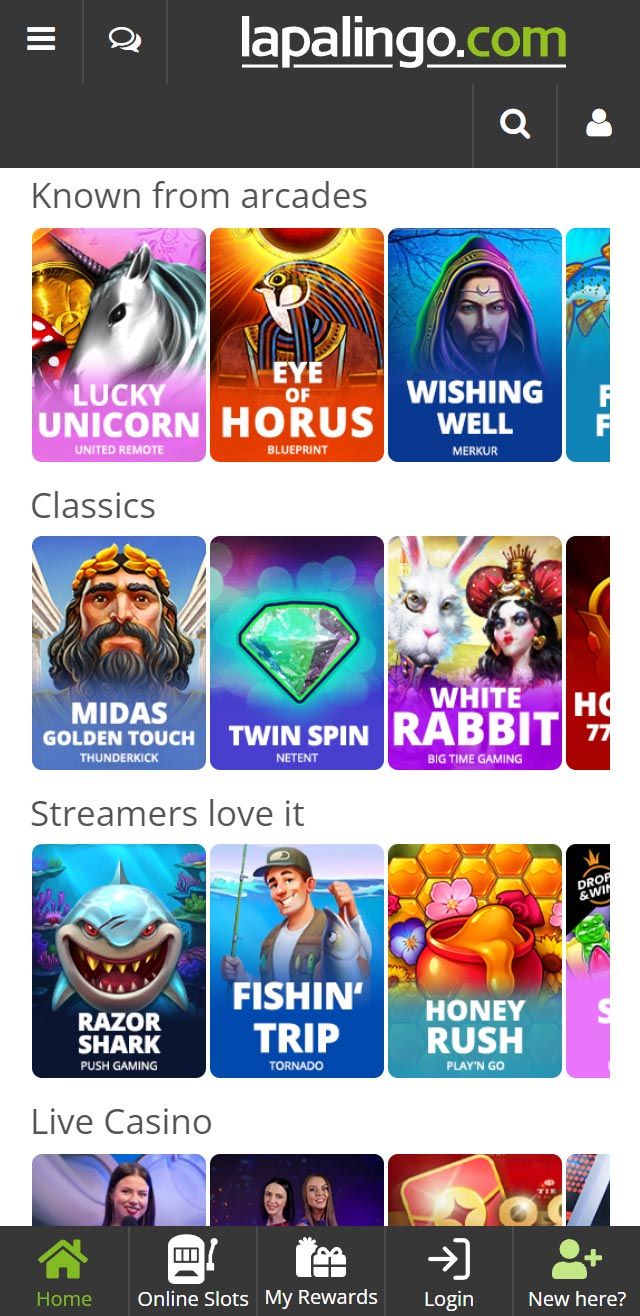Image resolution: width=640 pixels, height=1316 pixels.
Task: Open the user account icon
Action: click(598, 124)
